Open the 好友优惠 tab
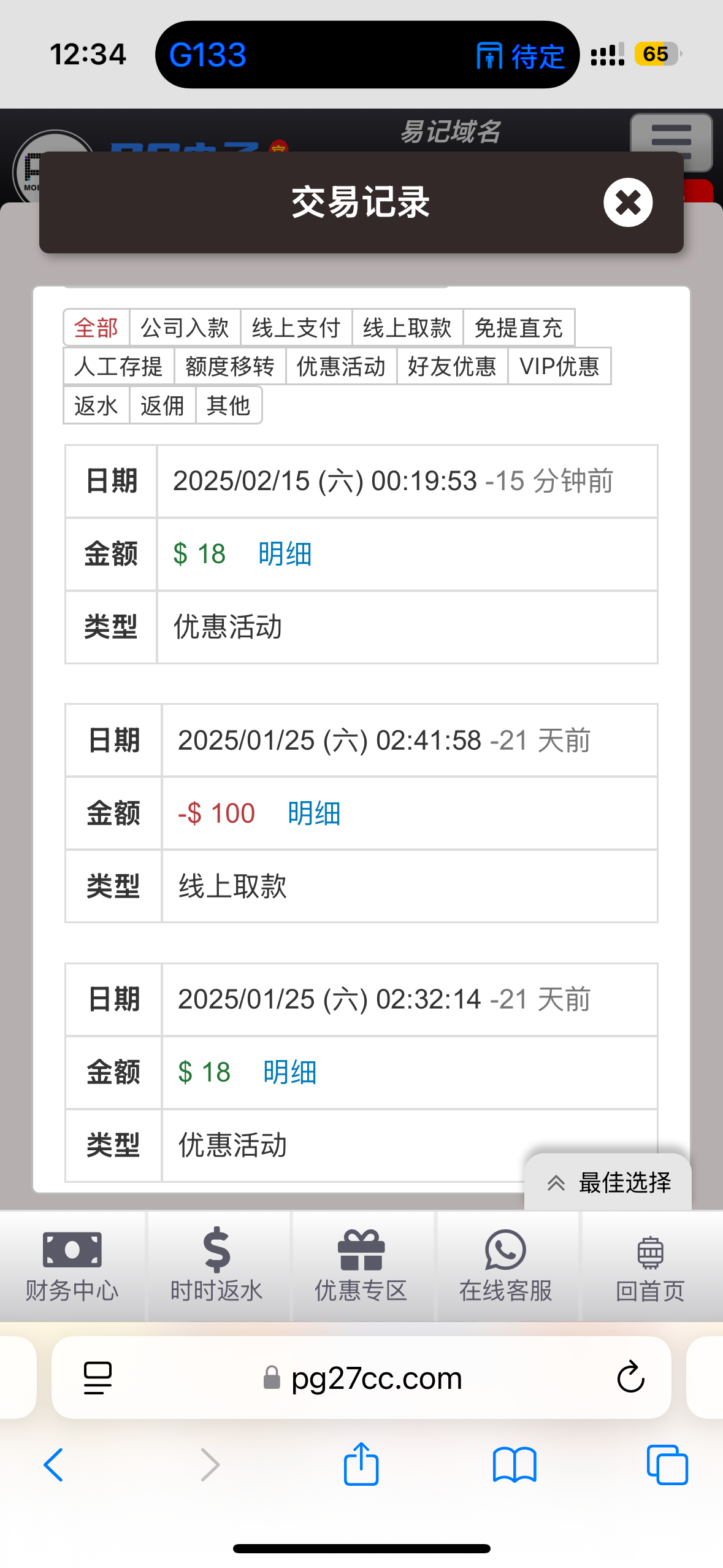 pos(452,366)
